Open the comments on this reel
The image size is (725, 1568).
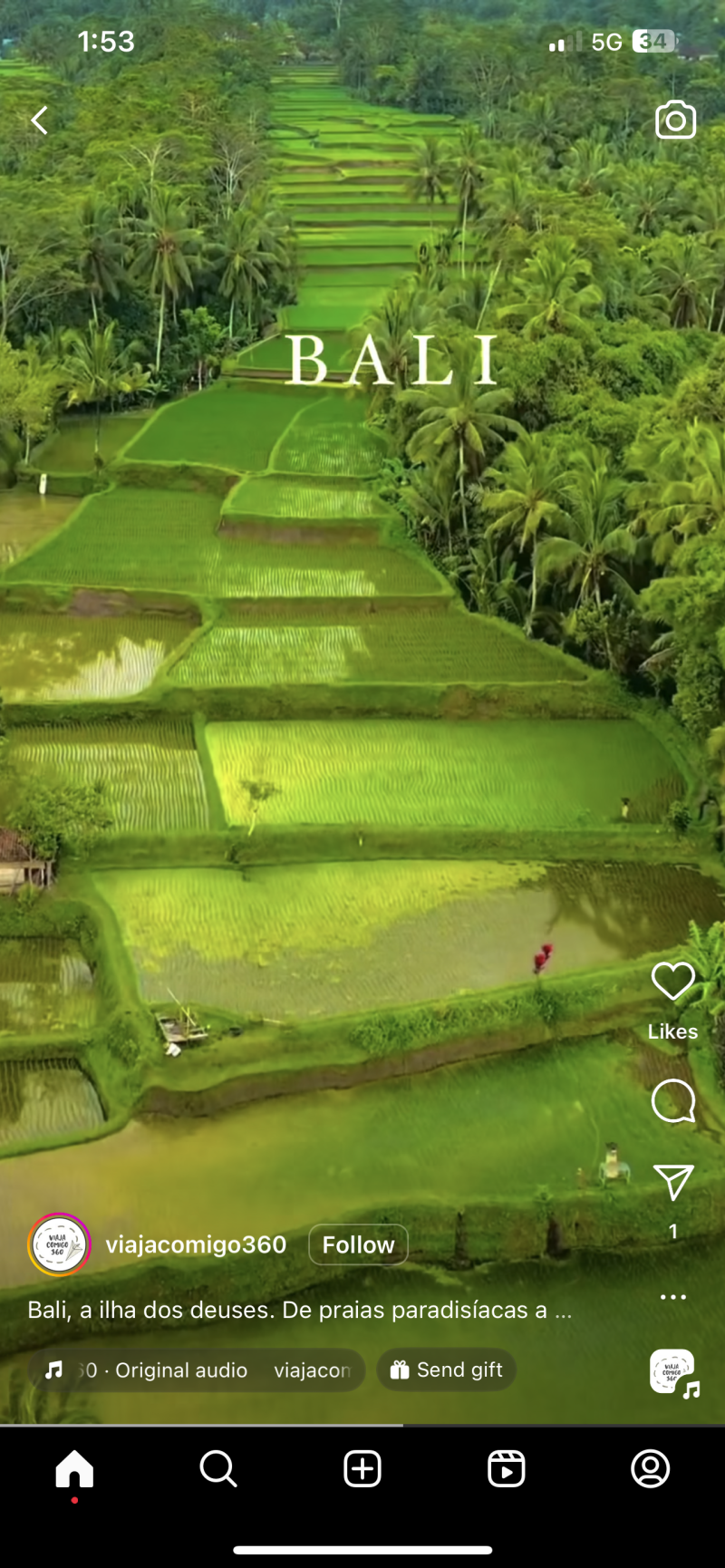672,1101
